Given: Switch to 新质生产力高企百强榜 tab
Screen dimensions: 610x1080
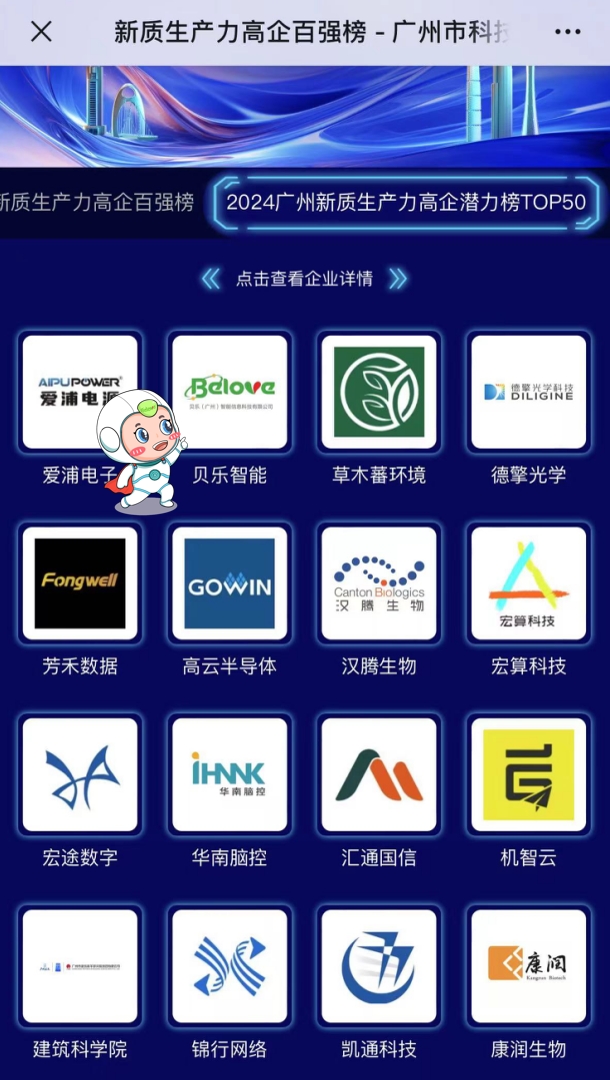Looking at the screenshot, I should [x=98, y=202].
